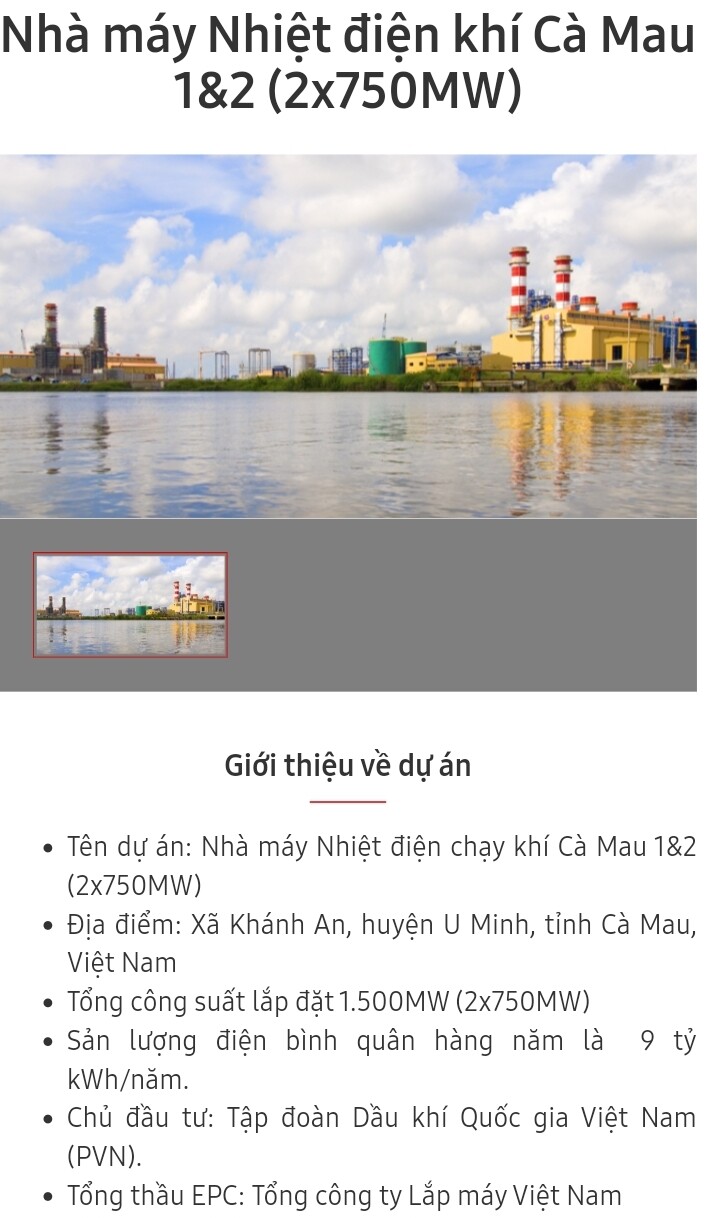
Task: Open the large Cà Mau power plant photo
Action: tap(348, 336)
